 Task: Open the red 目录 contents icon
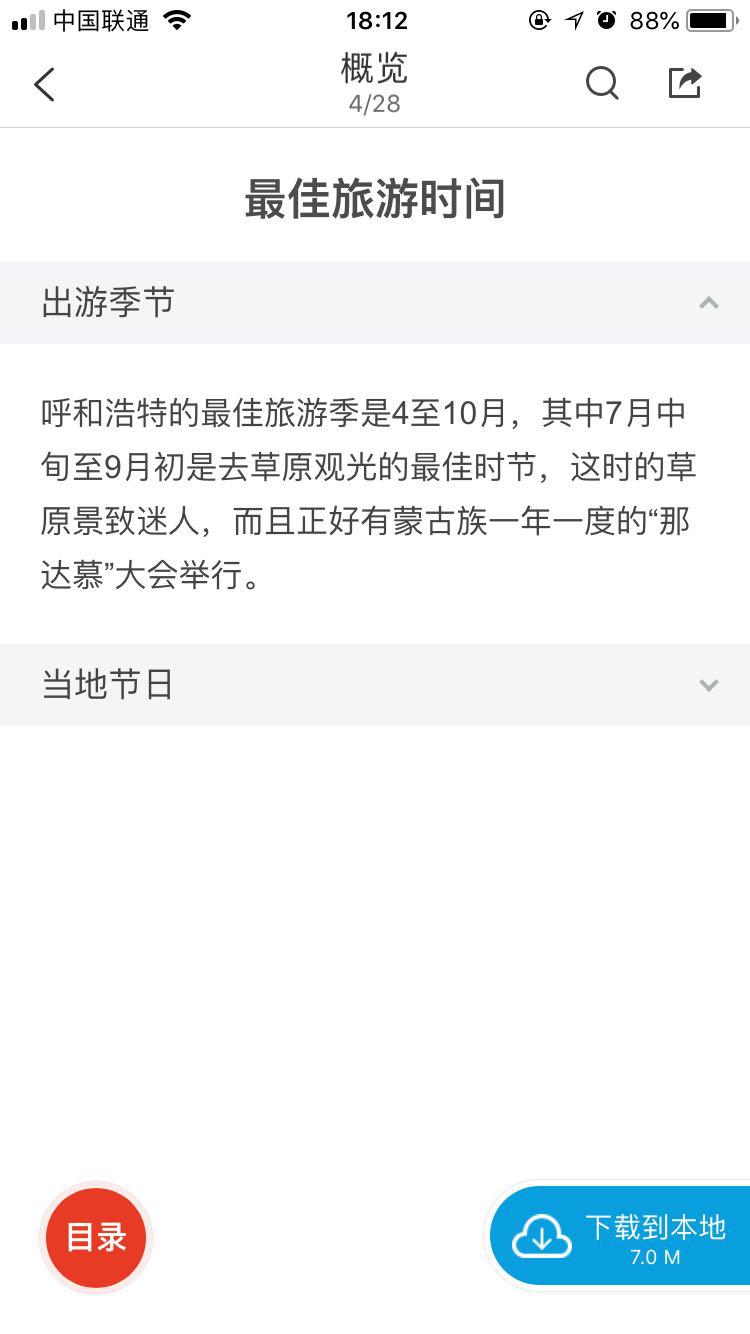pyautogui.click(x=94, y=1236)
